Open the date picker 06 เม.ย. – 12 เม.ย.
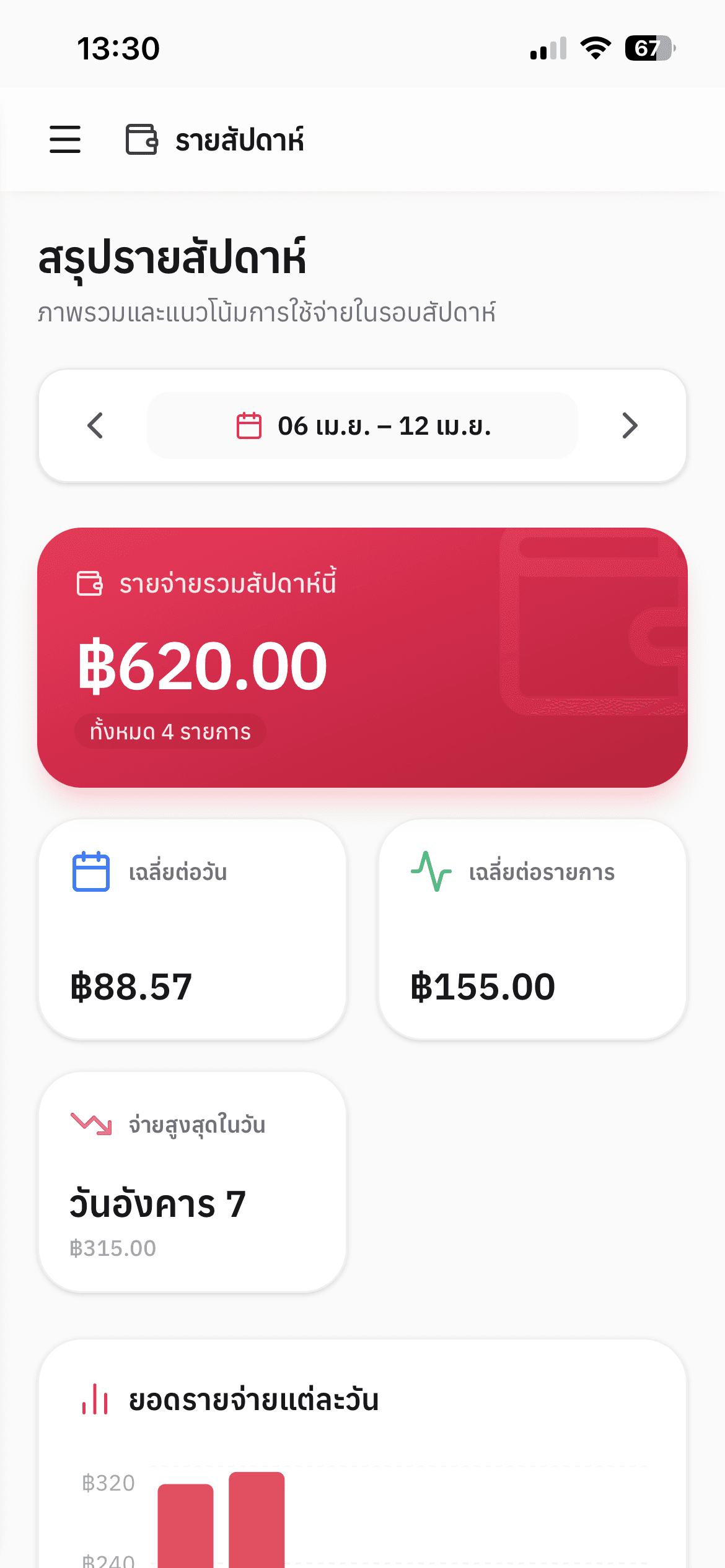Screen dimensions: 725x1568 click(362, 426)
